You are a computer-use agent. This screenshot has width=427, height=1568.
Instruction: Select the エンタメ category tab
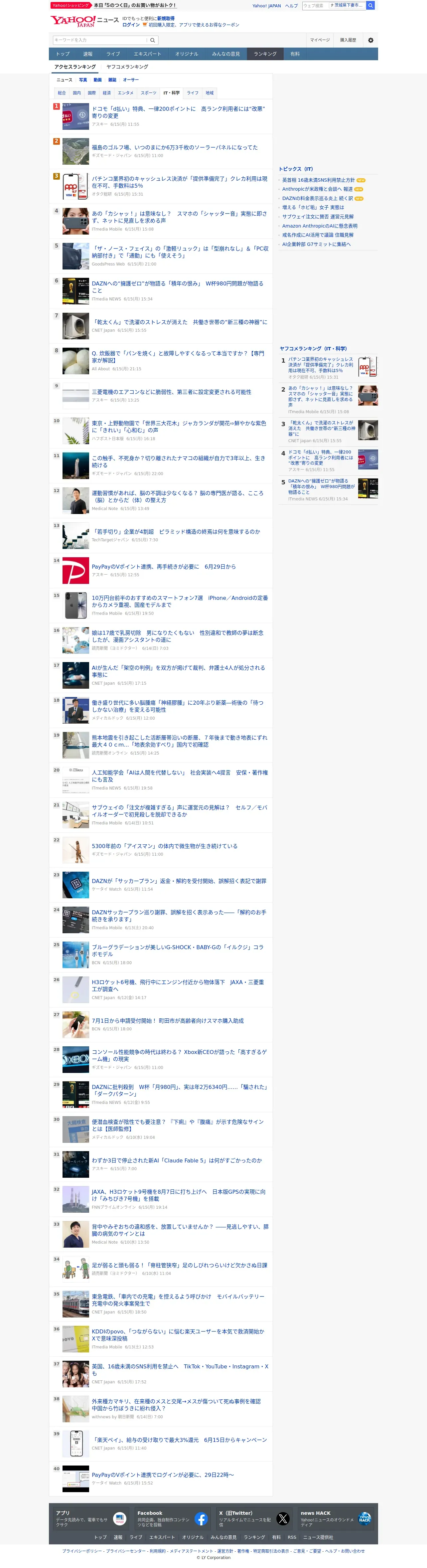pos(125,93)
